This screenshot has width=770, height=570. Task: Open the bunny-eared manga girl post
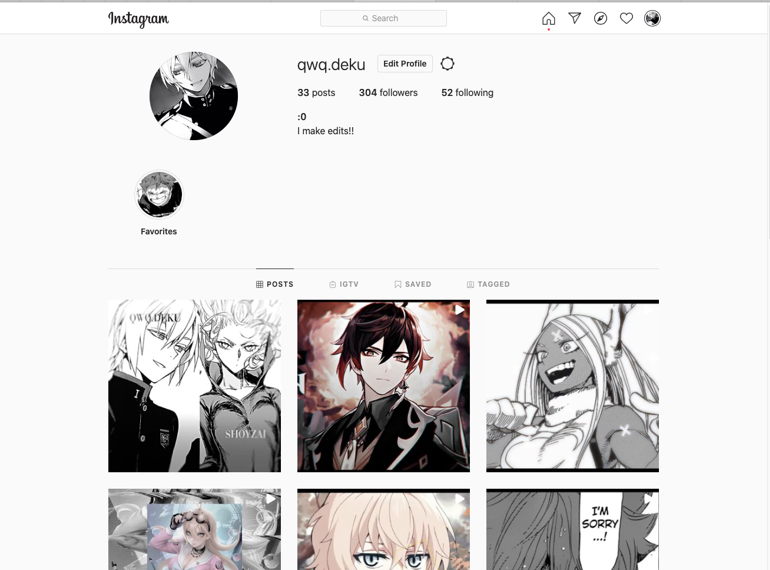[572, 385]
